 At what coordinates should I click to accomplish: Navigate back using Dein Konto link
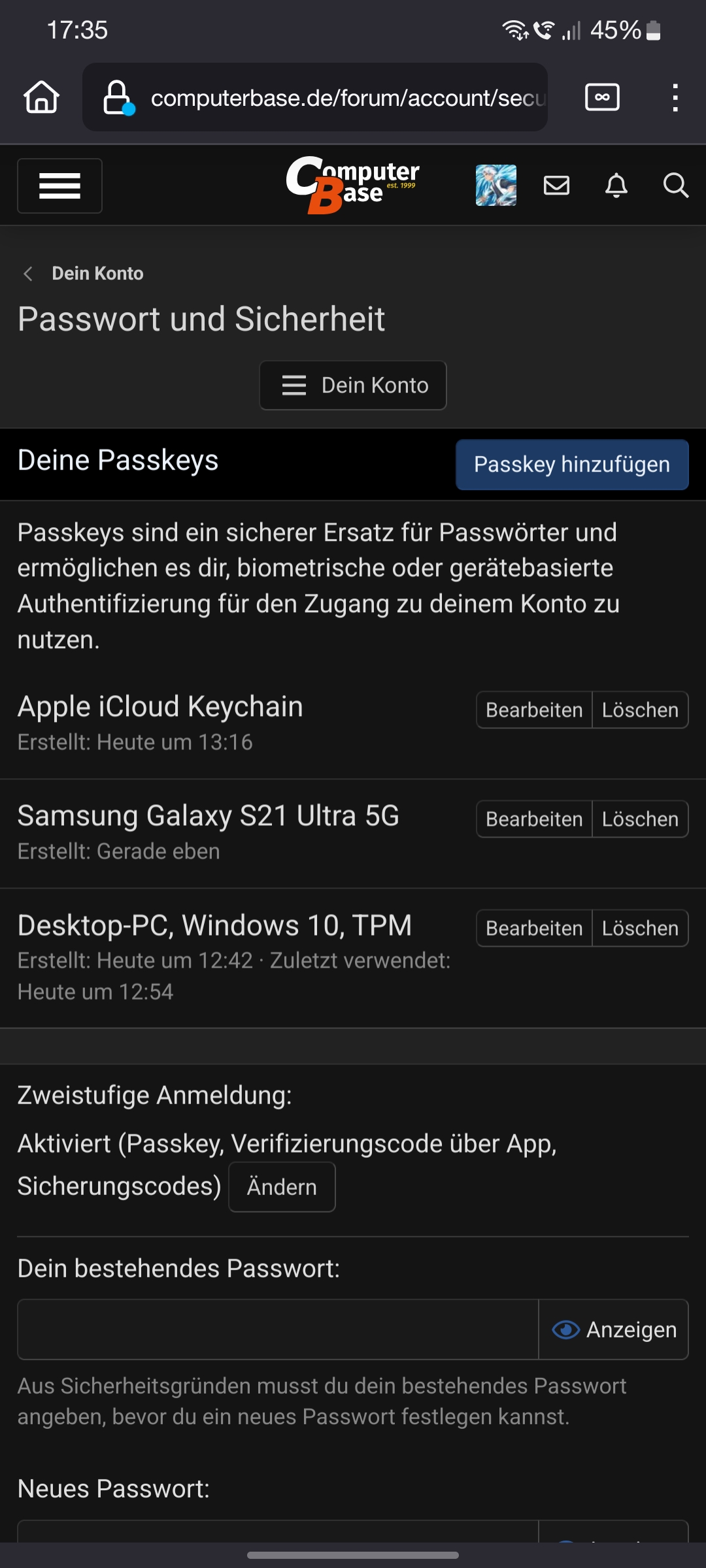98,273
